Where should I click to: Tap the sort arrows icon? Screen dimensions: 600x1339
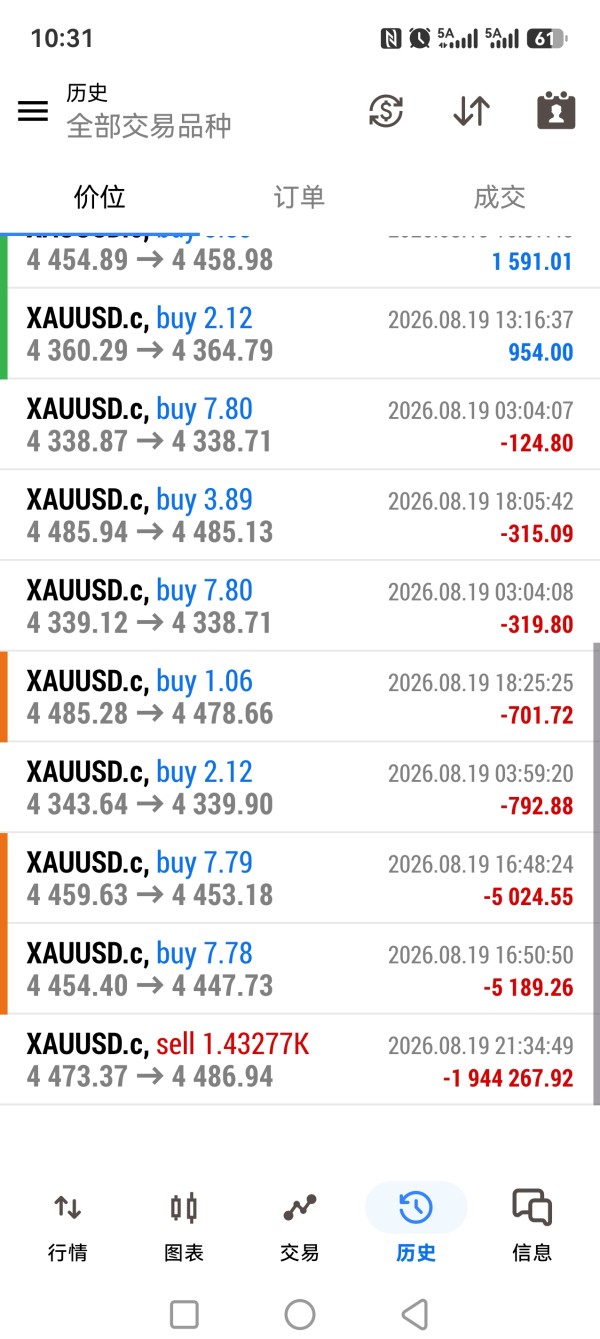tap(471, 111)
